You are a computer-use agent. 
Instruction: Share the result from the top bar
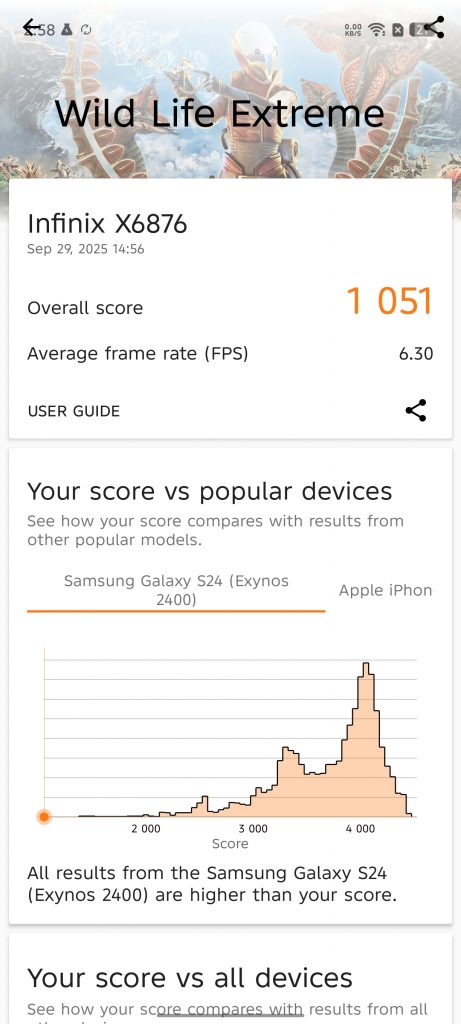[x=434, y=27]
